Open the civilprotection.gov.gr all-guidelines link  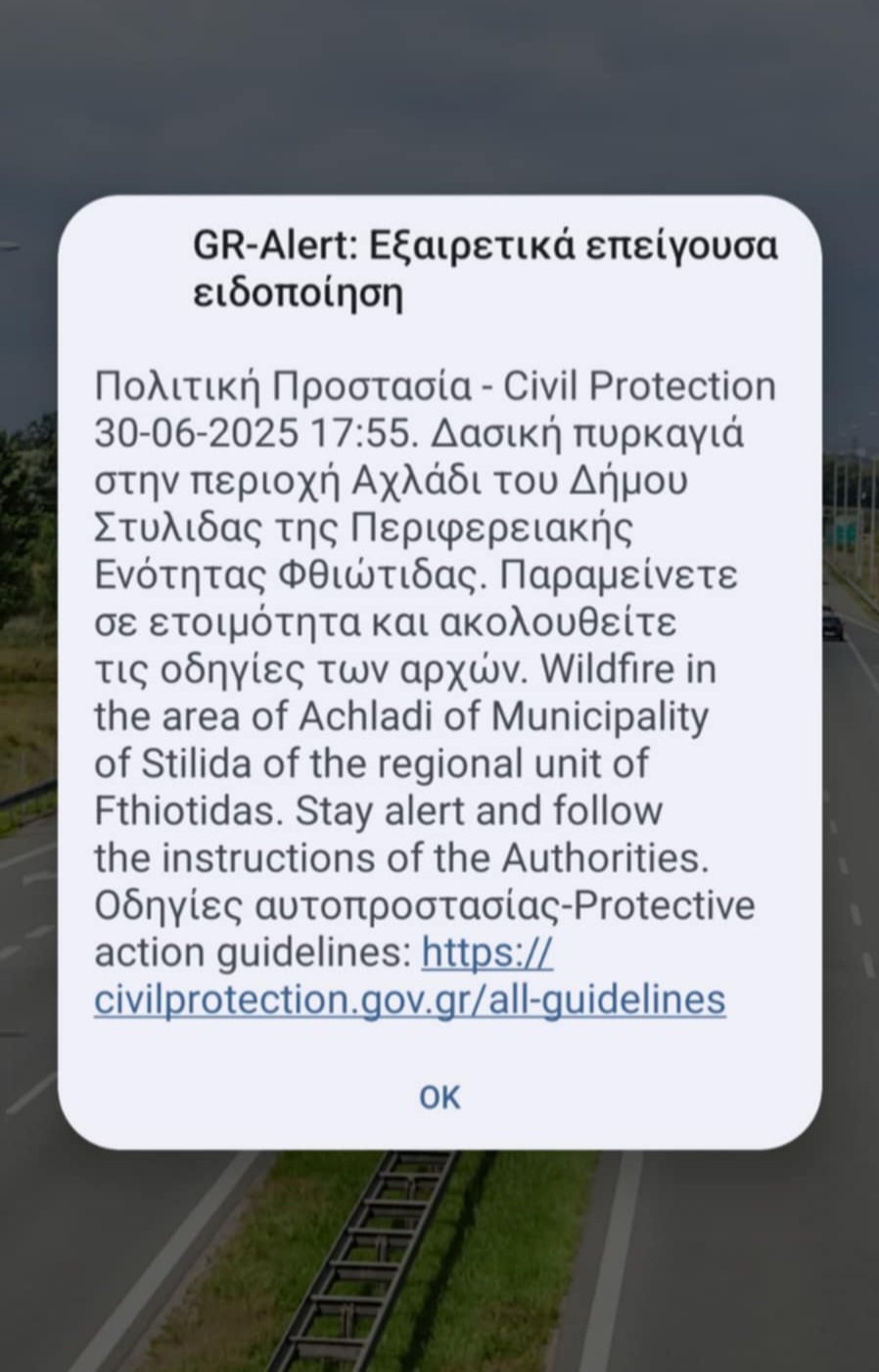[x=410, y=999]
